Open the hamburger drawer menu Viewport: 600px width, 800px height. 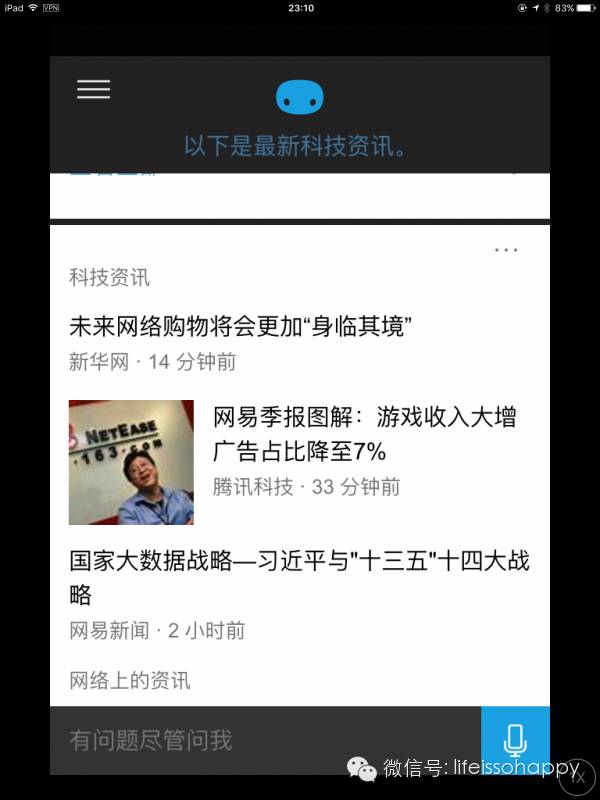(x=93, y=89)
